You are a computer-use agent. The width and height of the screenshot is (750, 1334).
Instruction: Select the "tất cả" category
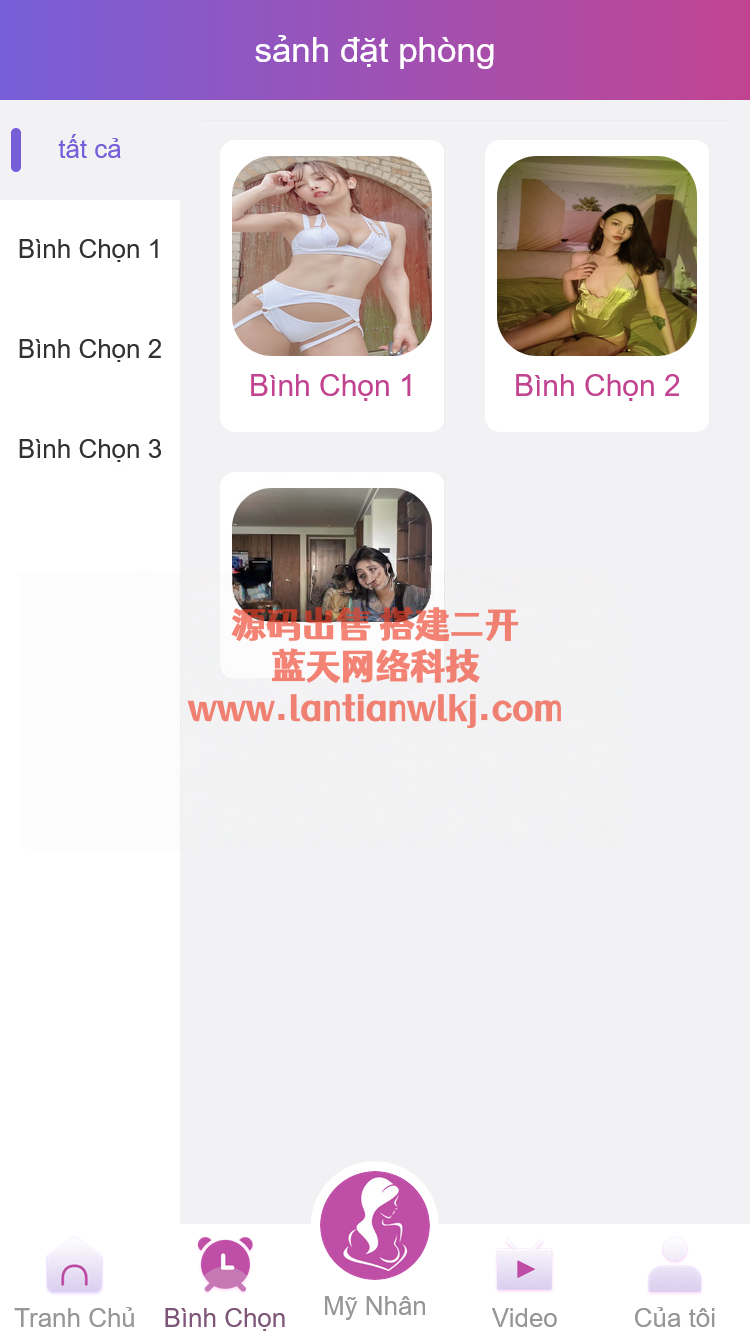coord(89,150)
